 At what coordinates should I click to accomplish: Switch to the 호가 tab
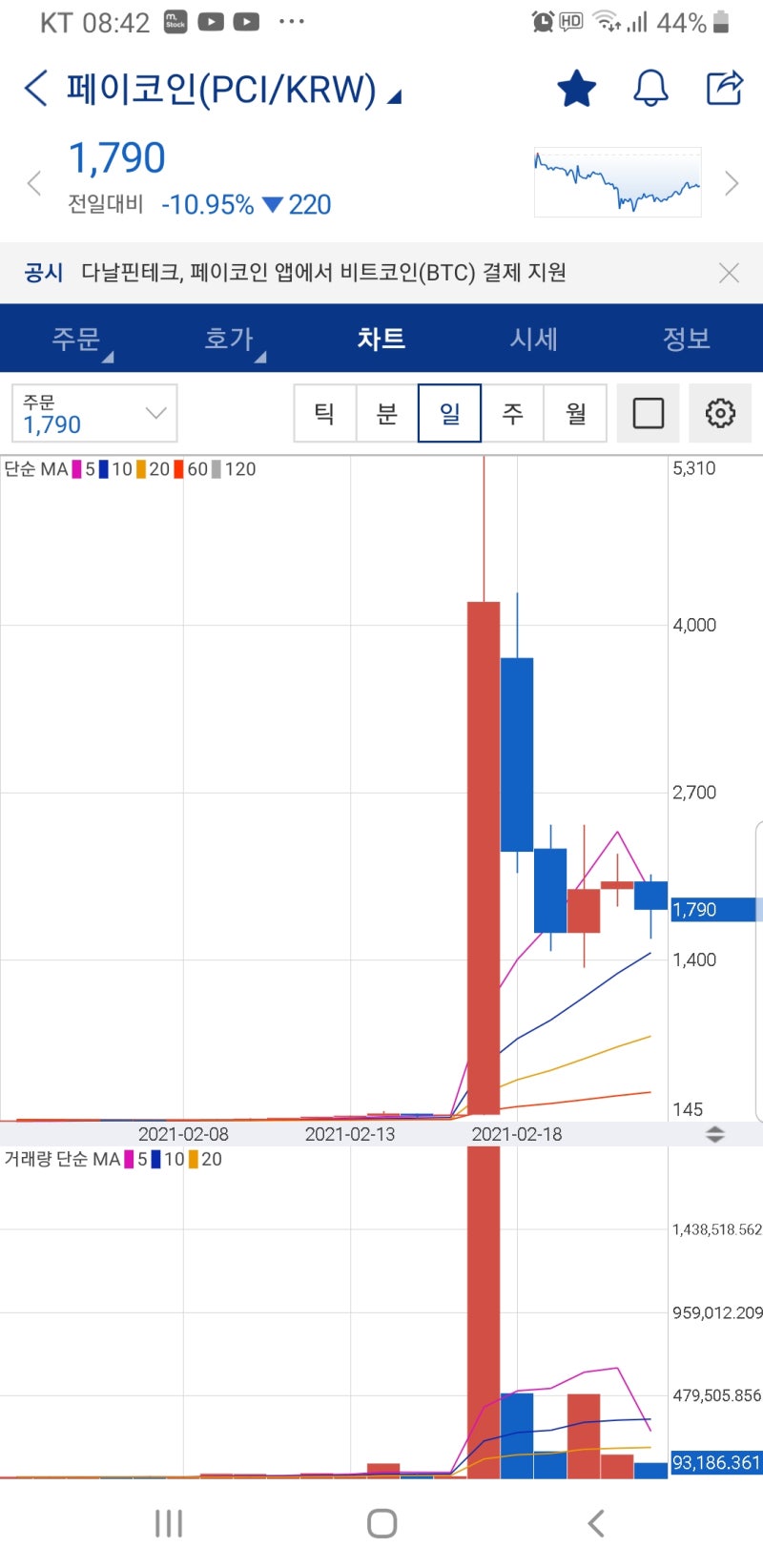tap(229, 339)
